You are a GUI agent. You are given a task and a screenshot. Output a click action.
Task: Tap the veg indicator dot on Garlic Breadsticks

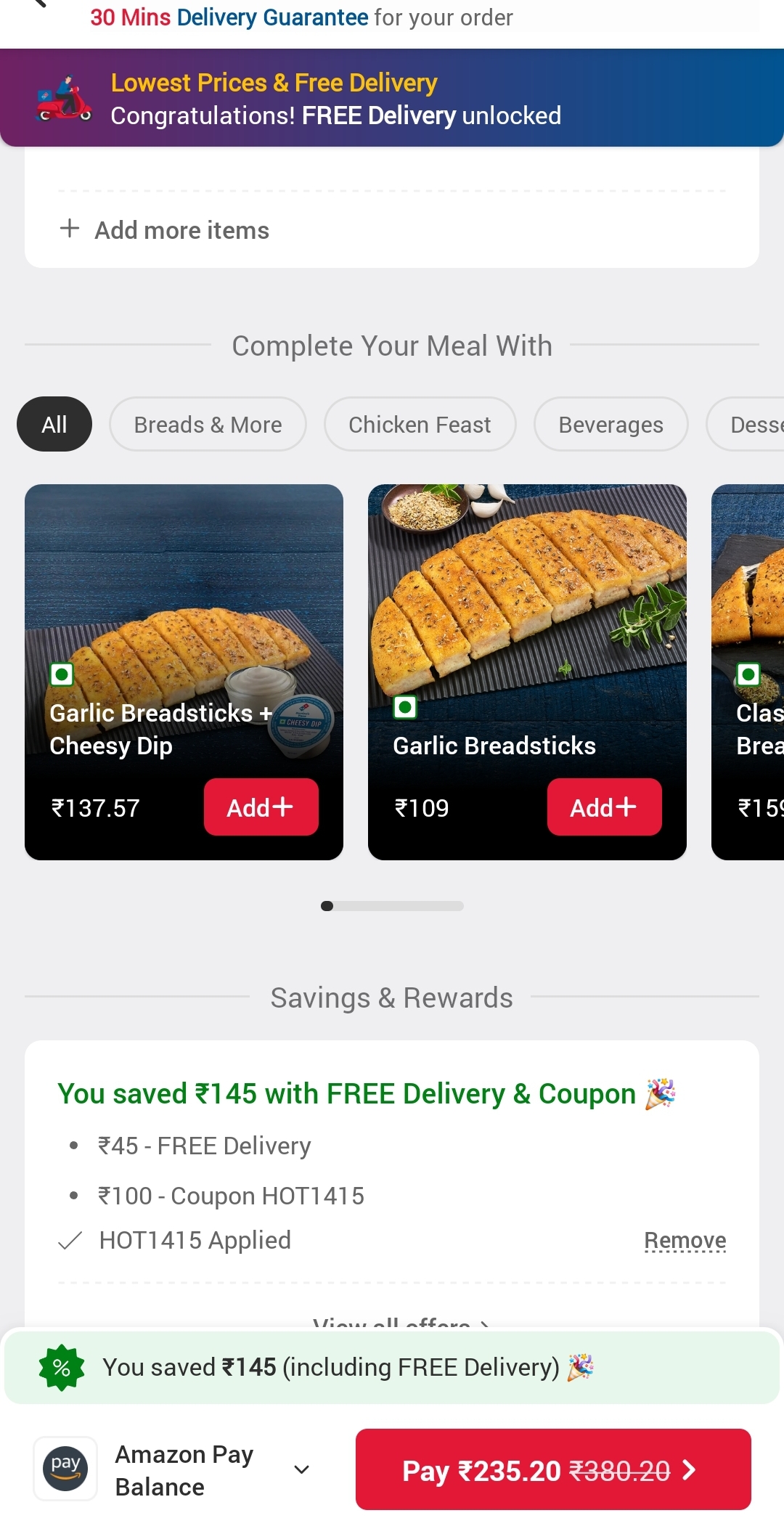pyautogui.click(x=405, y=707)
